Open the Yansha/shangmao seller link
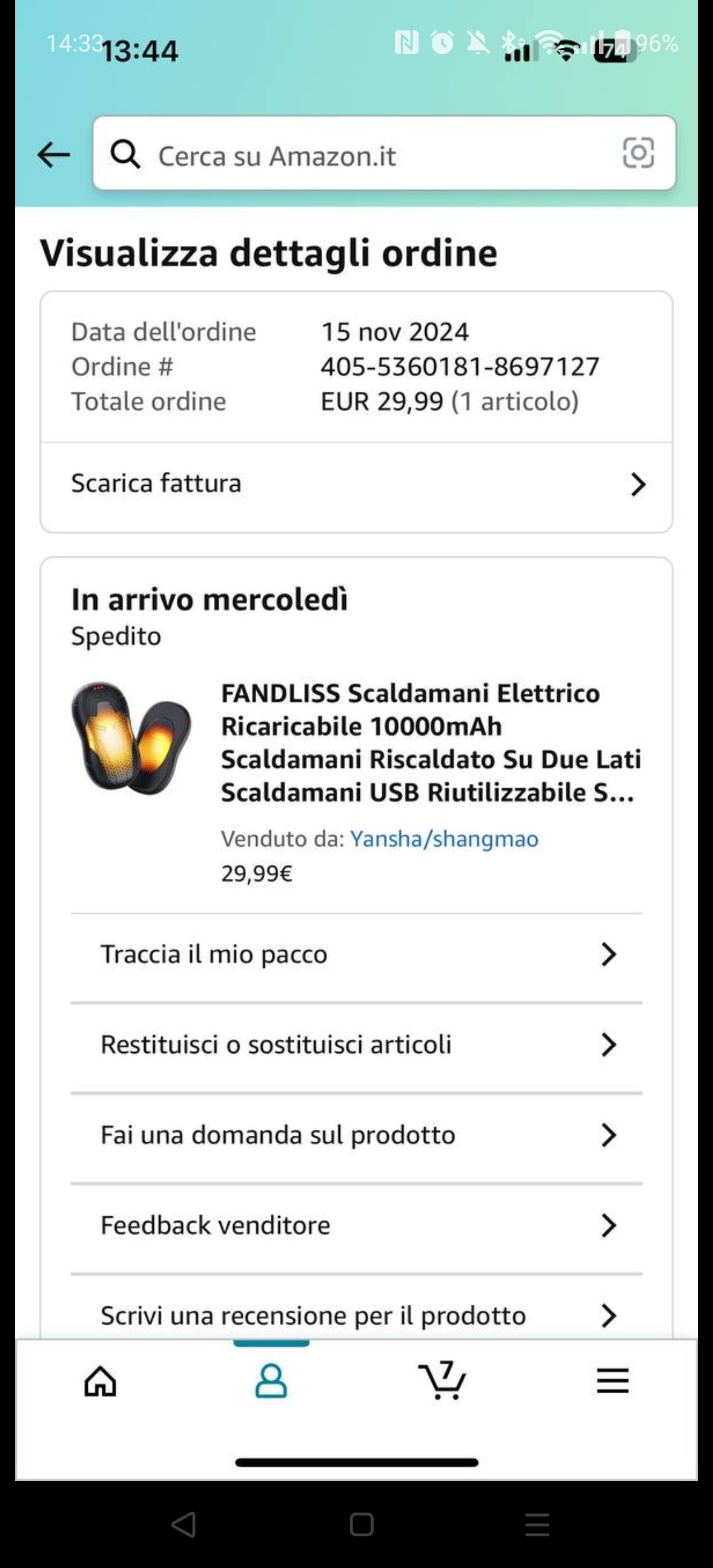Image resolution: width=713 pixels, height=1568 pixels. pos(444,839)
